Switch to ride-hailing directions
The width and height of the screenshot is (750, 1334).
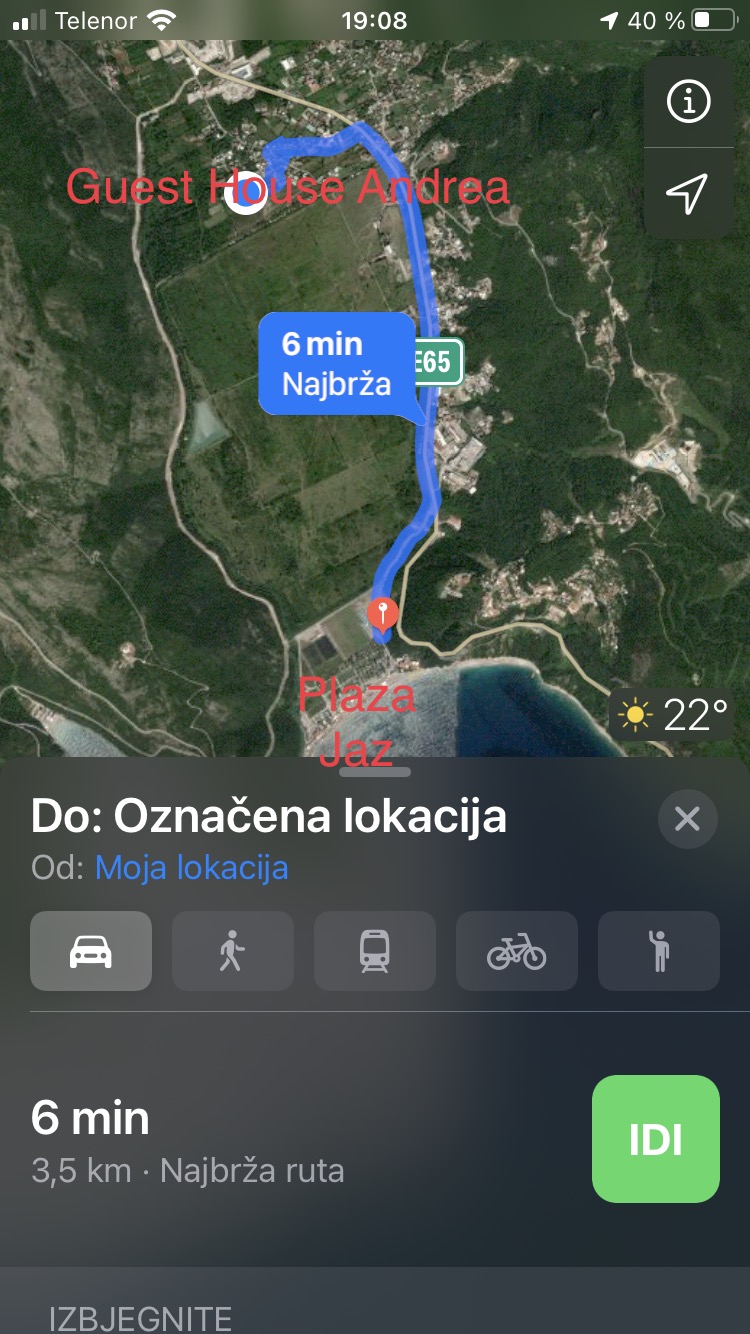coord(659,951)
